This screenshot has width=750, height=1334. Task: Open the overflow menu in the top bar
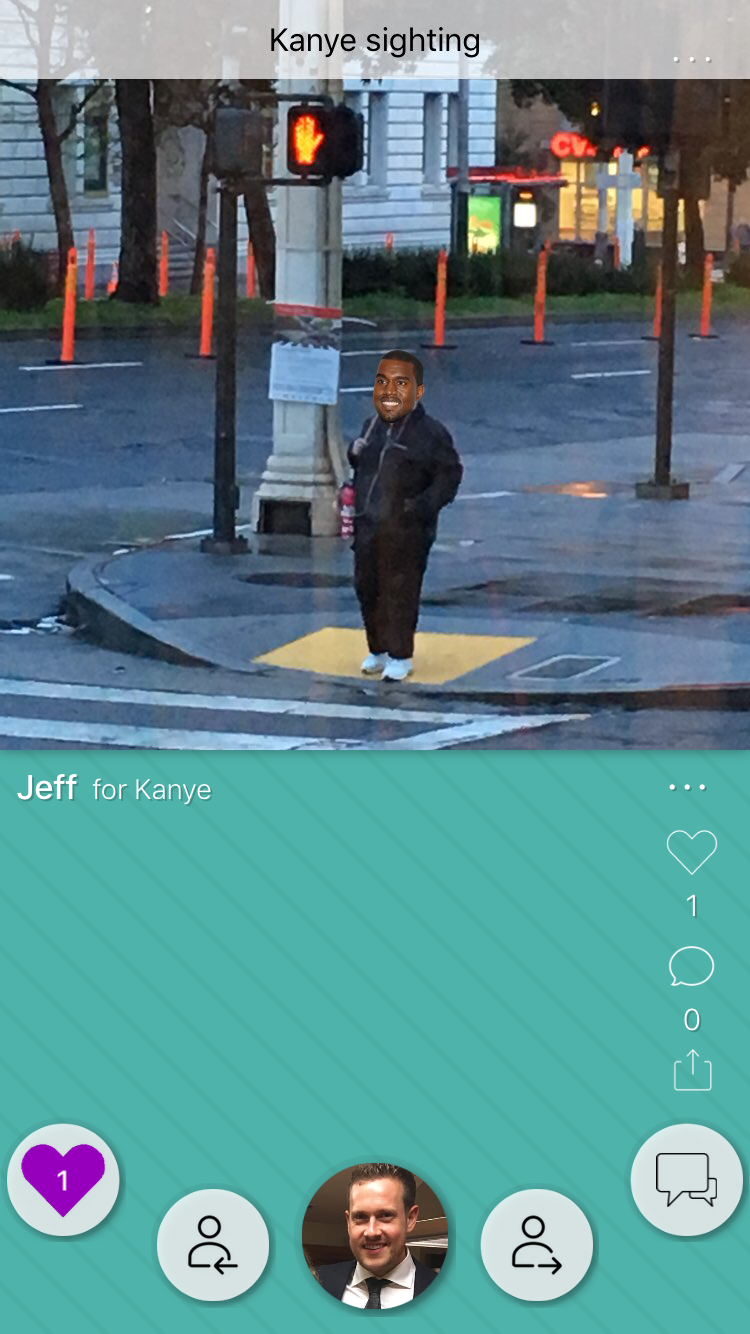pyautogui.click(x=692, y=60)
